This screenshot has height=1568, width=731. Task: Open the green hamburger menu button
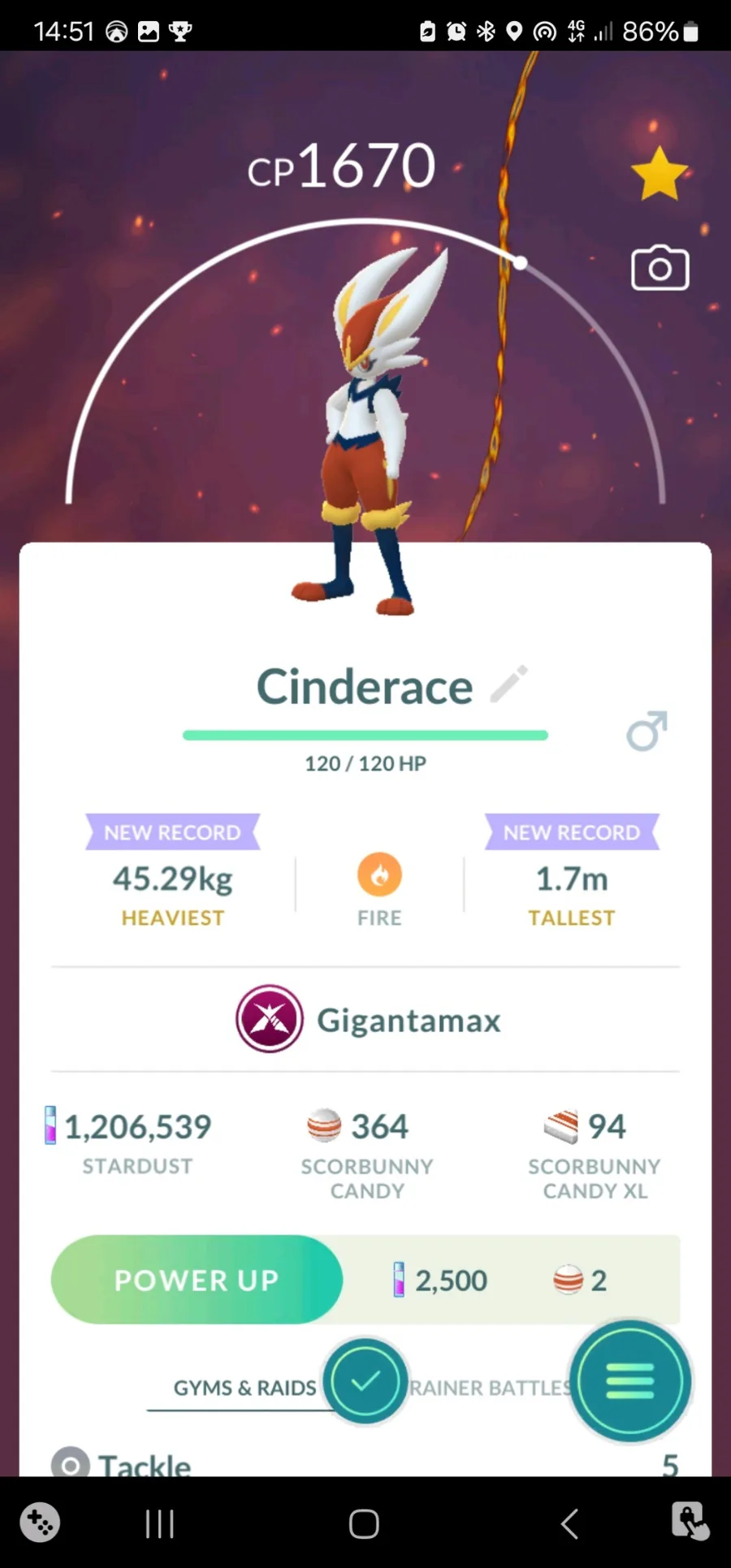pos(630,1381)
